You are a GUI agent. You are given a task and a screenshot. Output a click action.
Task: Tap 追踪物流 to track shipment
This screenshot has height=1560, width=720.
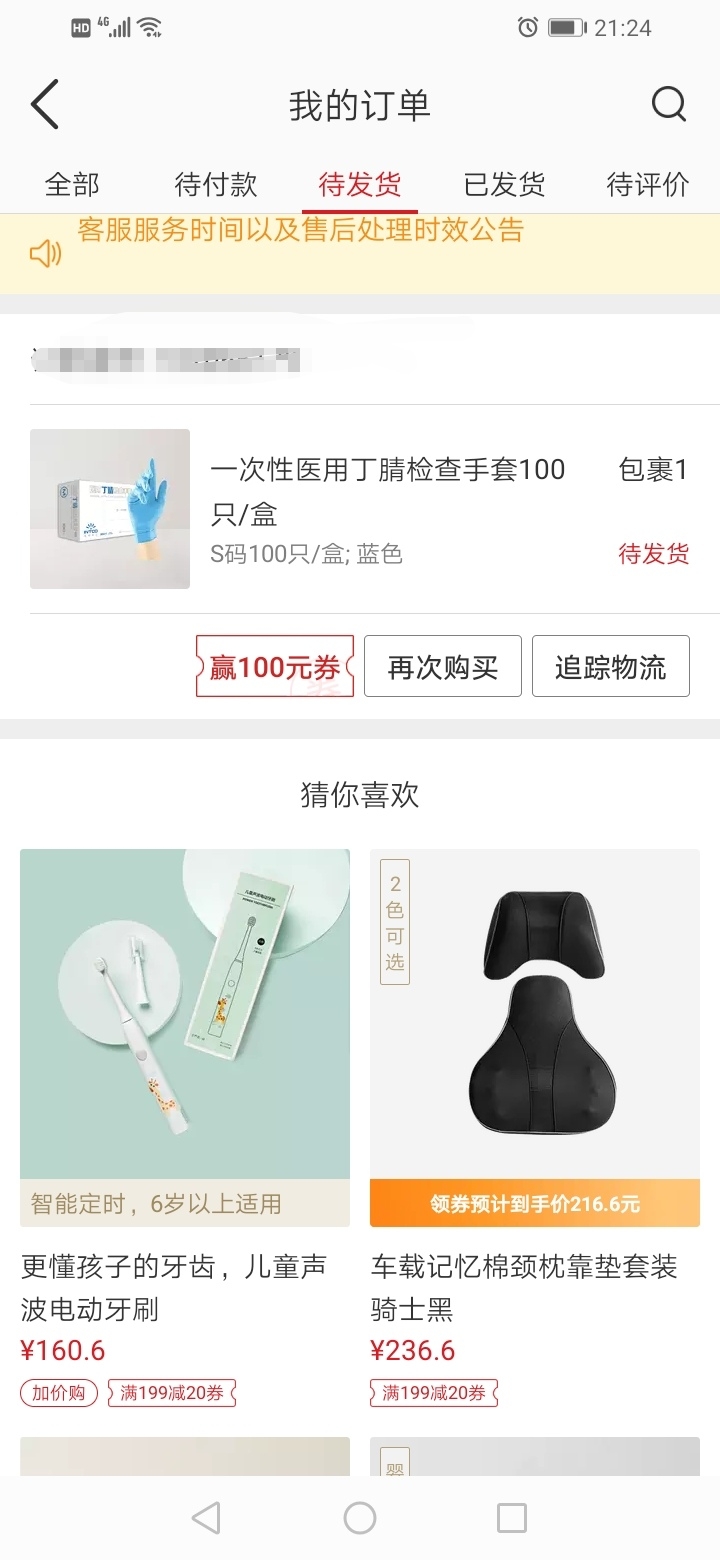[x=611, y=666]
